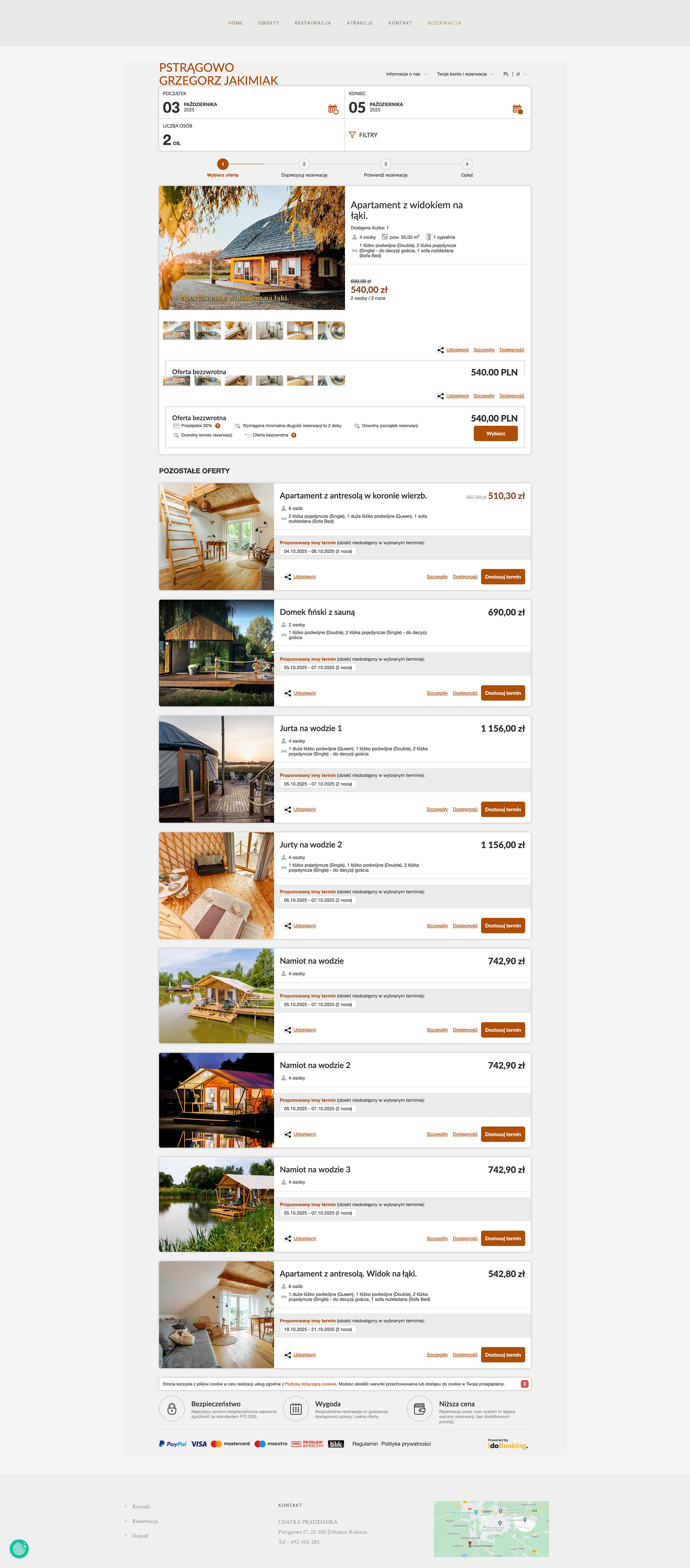Adjust dates for Apartament z antresolą w koronie wierzb

[x=503, y=576]
